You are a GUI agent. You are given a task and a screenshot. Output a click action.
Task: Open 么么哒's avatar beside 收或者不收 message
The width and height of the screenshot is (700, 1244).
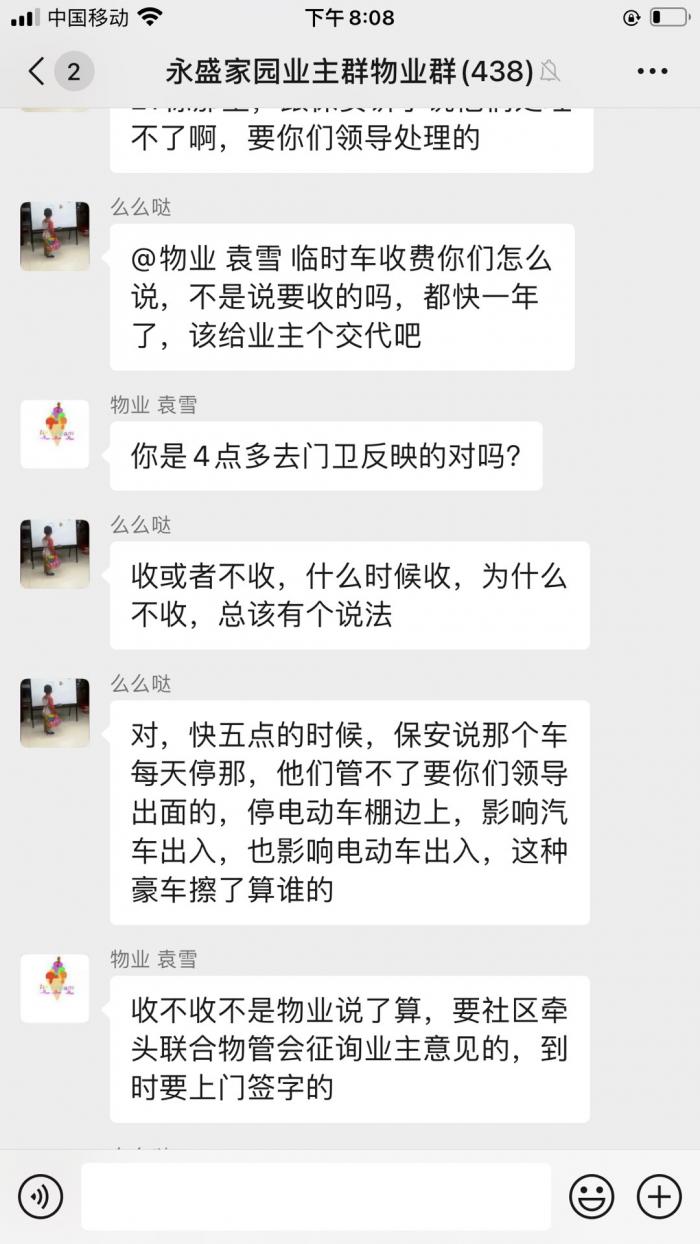(55, 554)
